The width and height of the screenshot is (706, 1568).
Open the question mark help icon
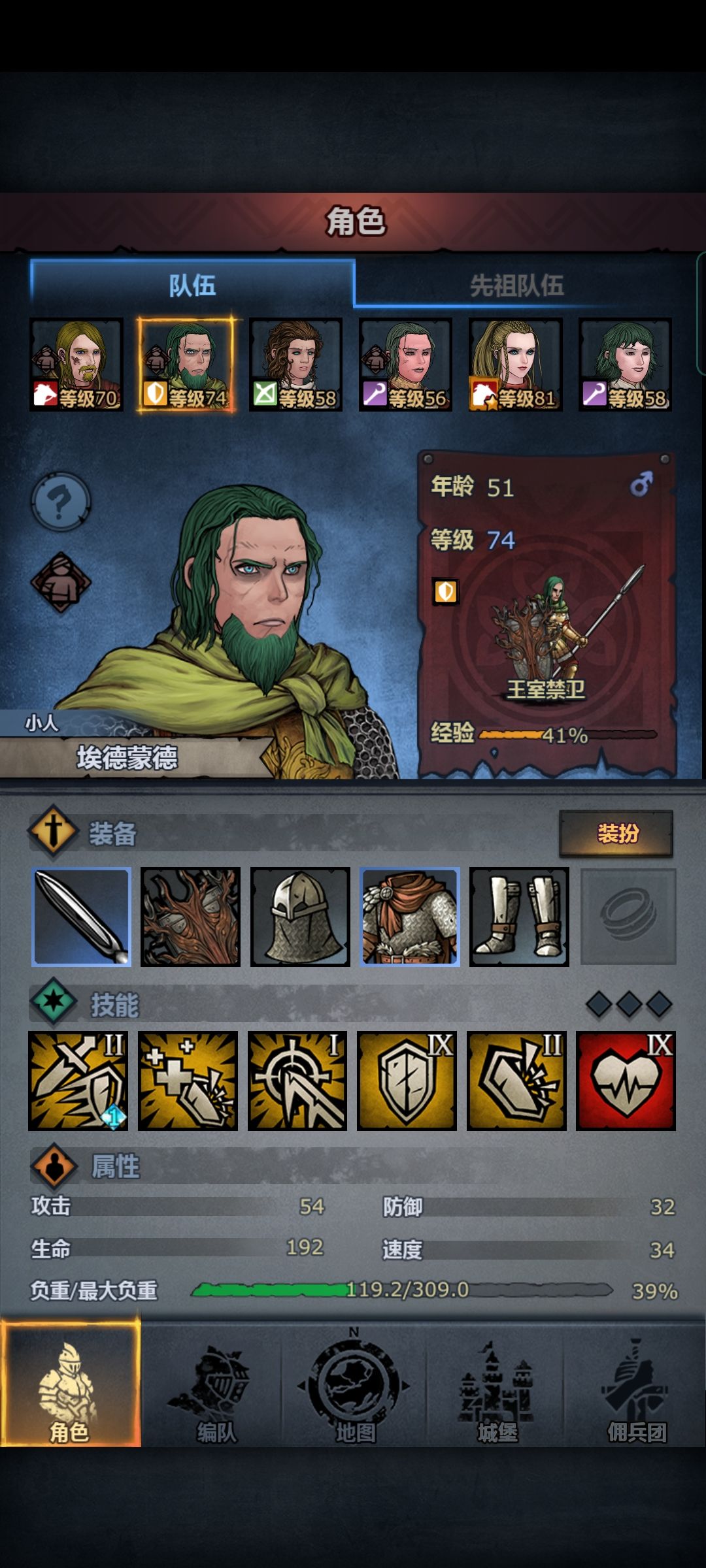[x=61, y=502]
